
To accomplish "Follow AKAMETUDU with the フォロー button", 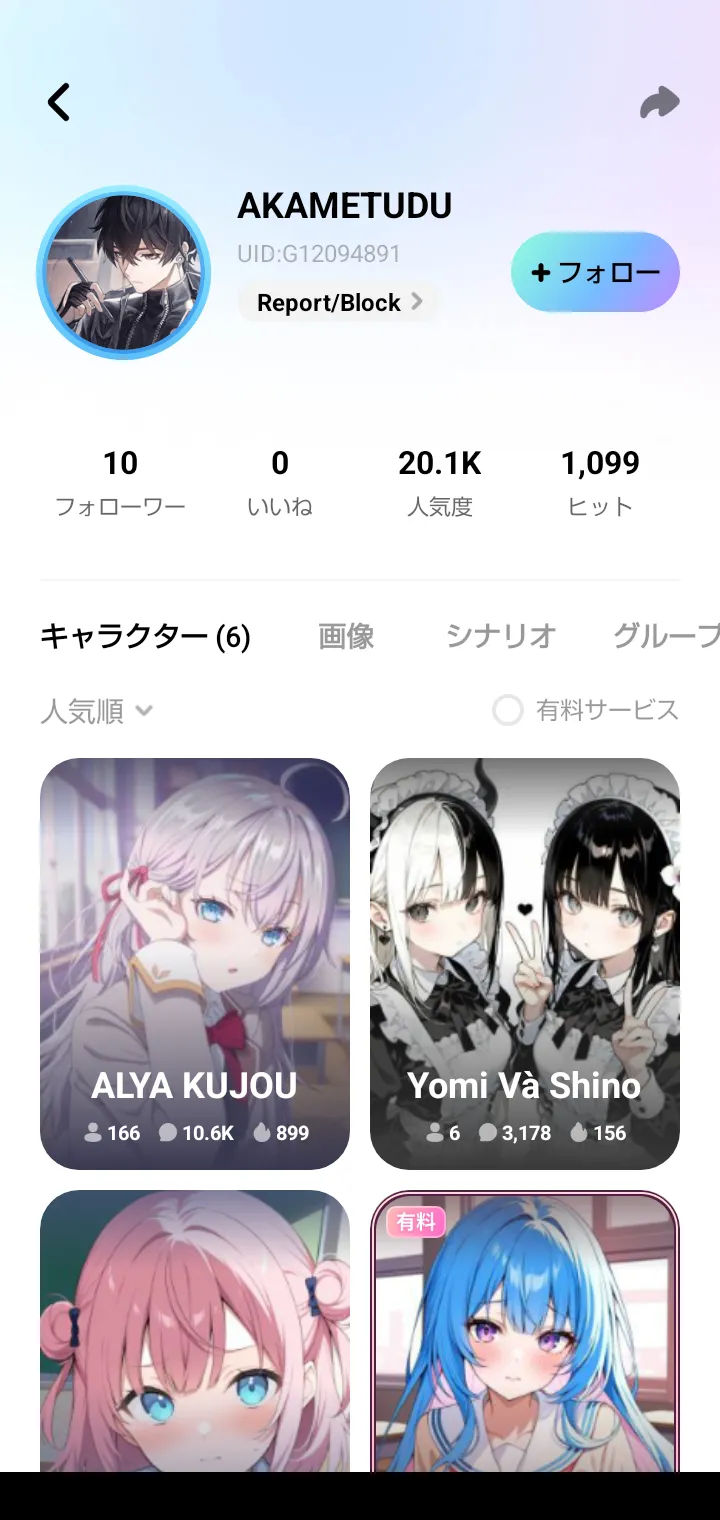I will (x=595, y=272).
